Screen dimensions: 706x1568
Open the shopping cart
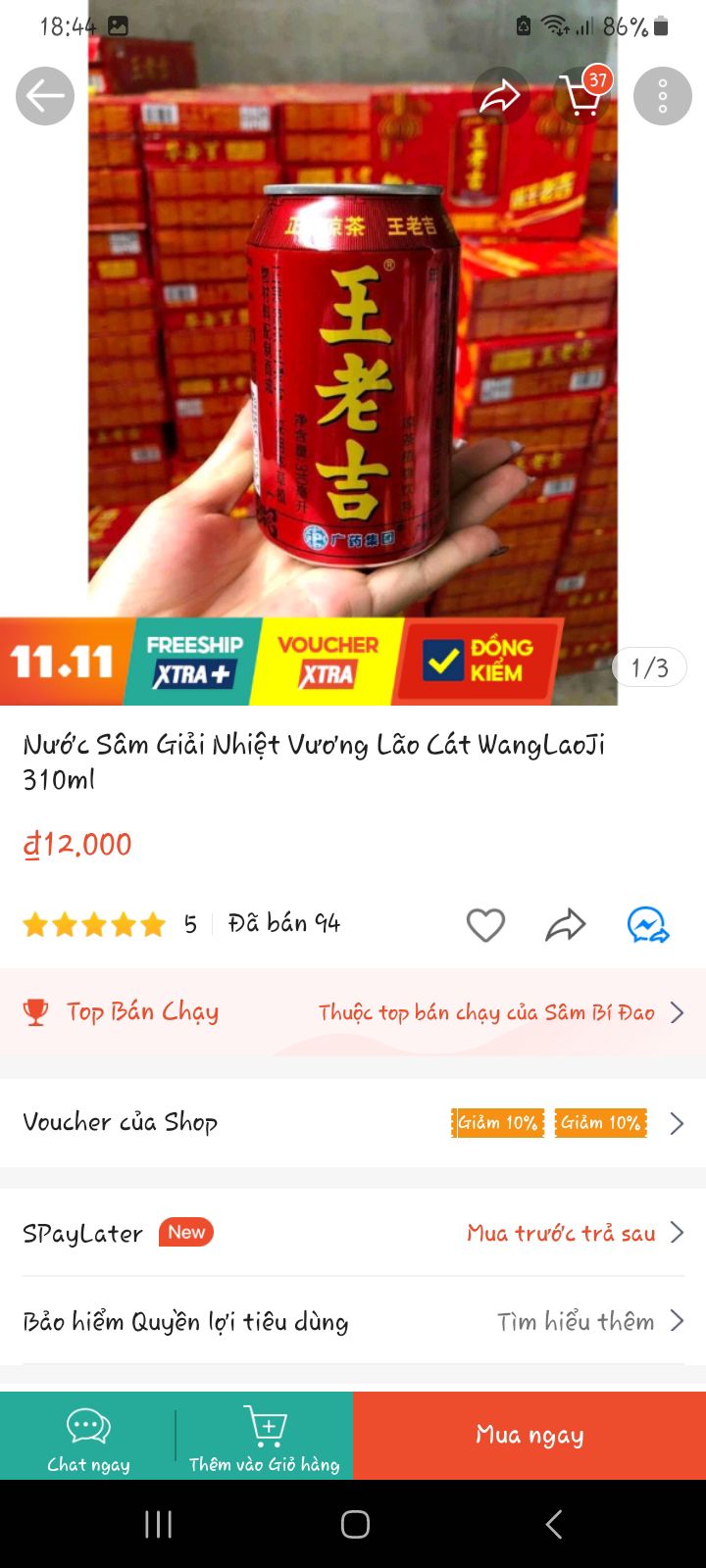pyautogui.click(x=582, y=96)
